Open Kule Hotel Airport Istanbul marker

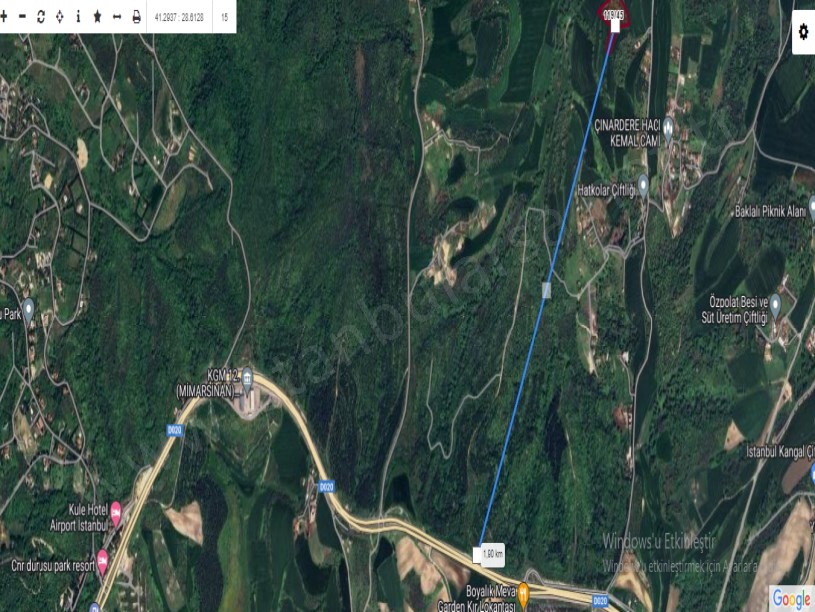click(x=115, y=513)
